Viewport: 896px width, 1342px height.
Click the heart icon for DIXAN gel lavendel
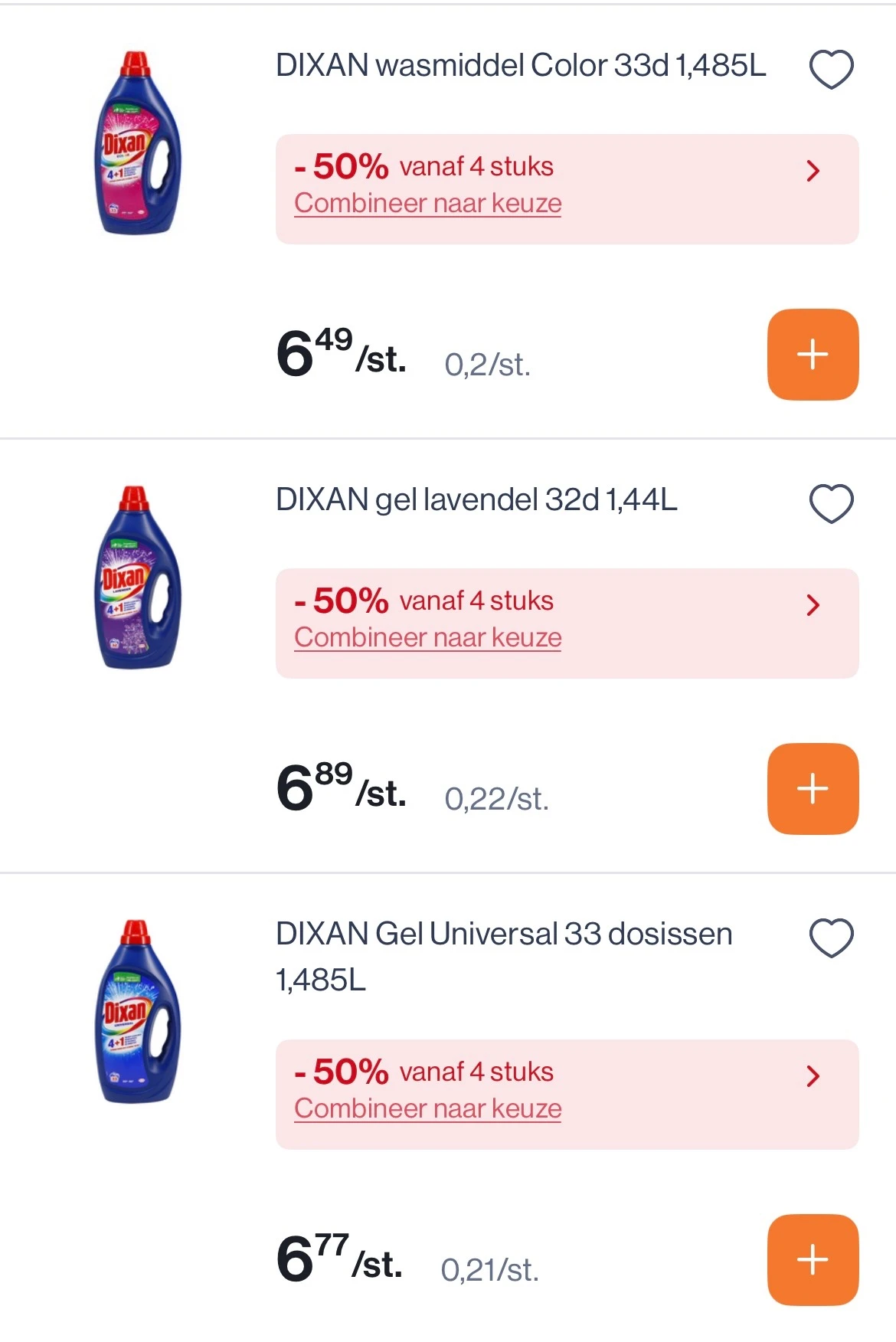click(x=832, y=502)
